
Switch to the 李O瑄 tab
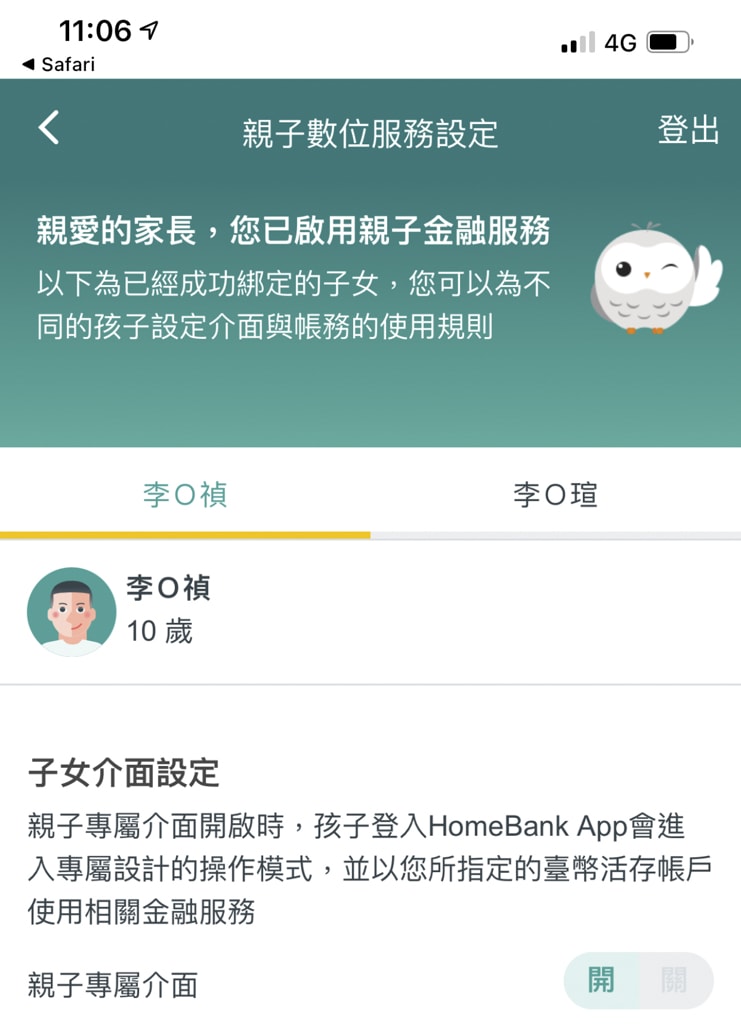click(555, 494)
